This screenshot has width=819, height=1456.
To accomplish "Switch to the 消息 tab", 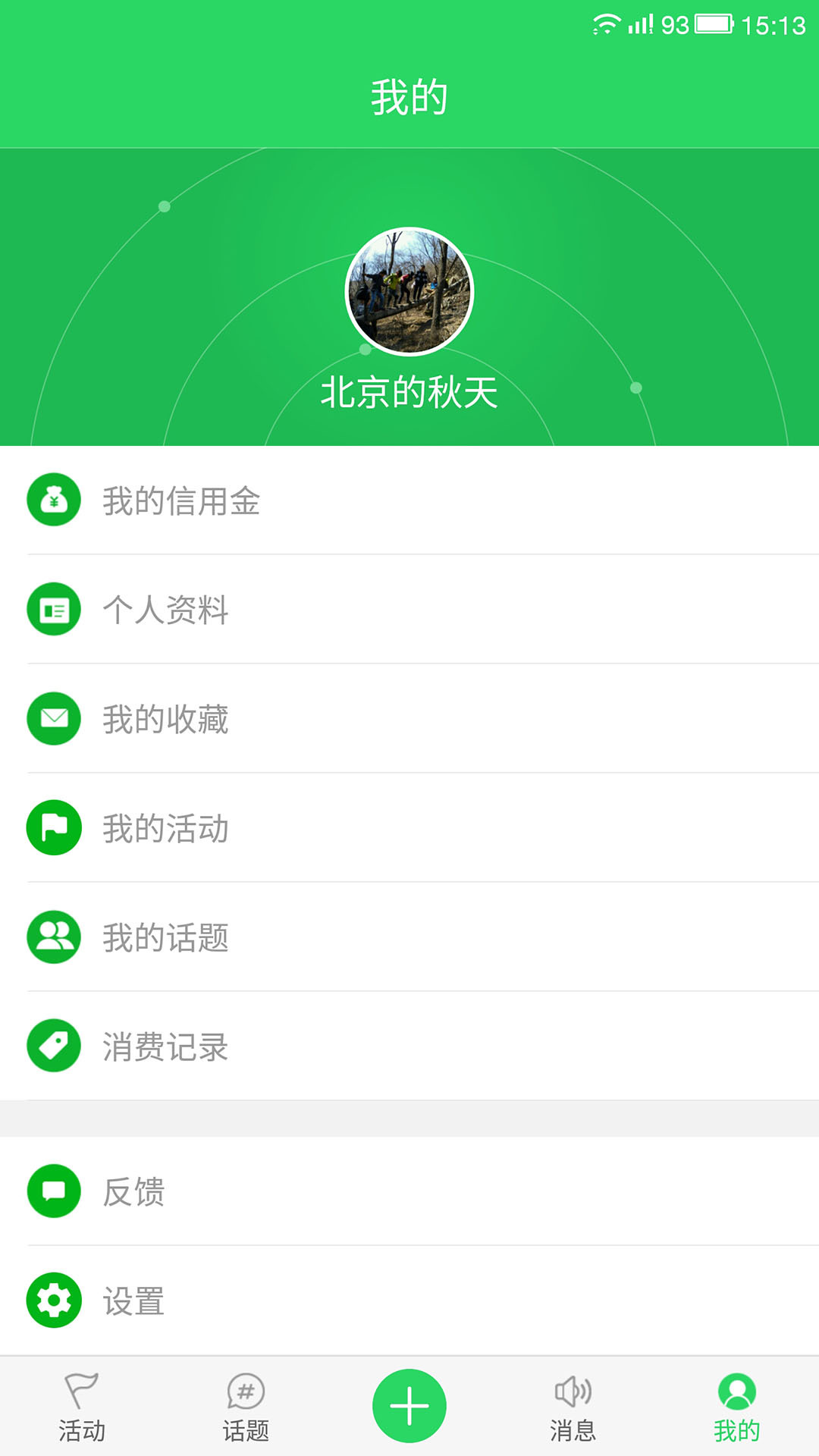I will pyautogui.click(x=573, y=1407).
